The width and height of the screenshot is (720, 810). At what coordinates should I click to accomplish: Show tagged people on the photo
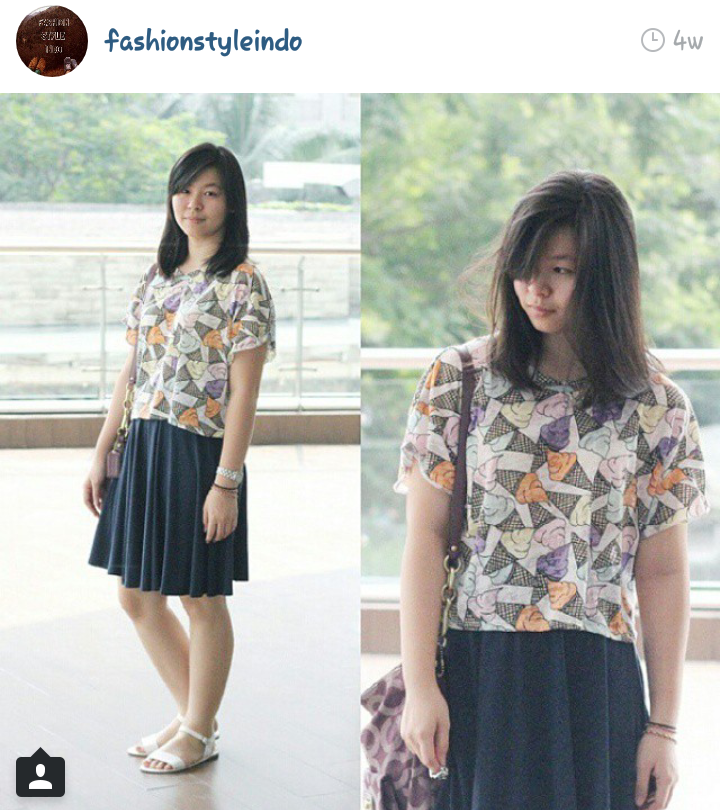pyautogui.click(x=40, y=775)
